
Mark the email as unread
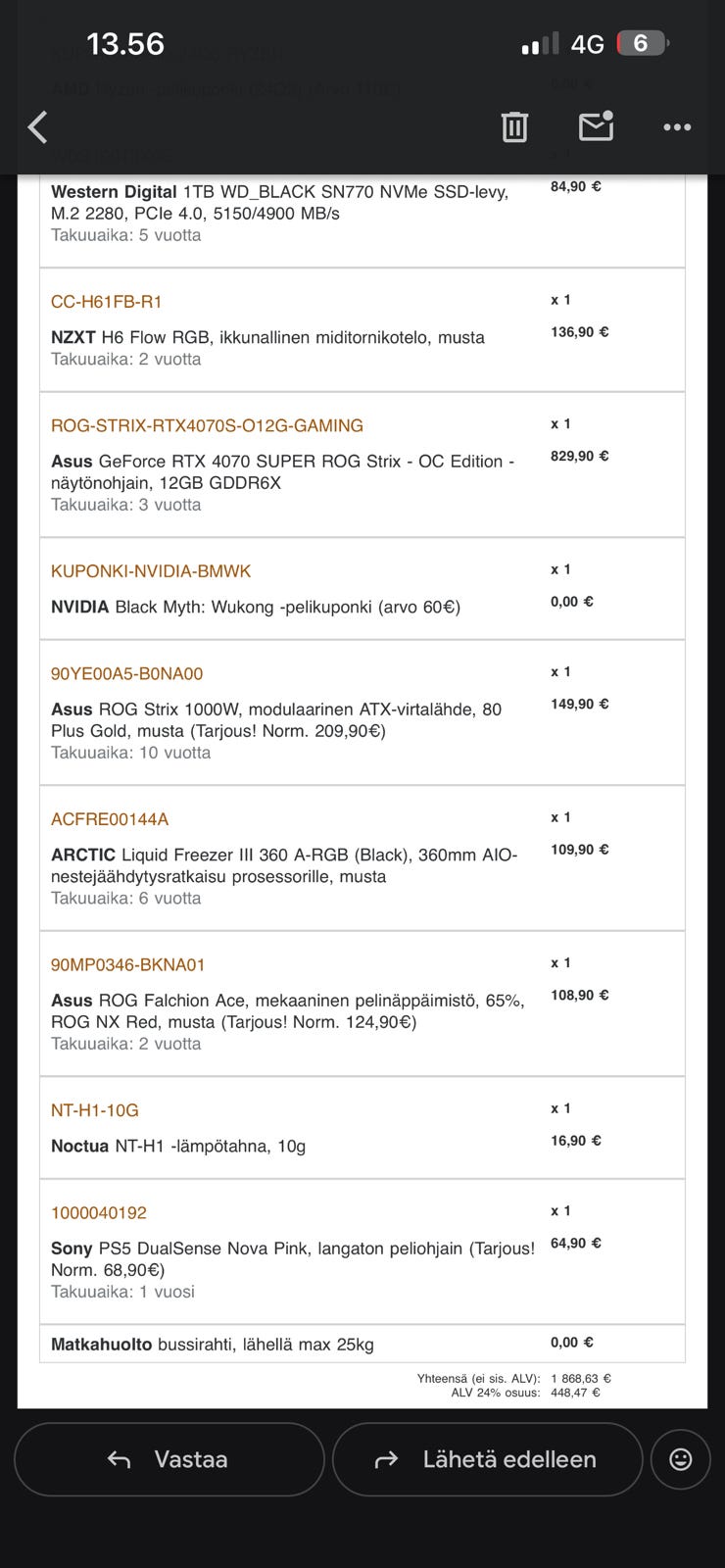(596, 126)
